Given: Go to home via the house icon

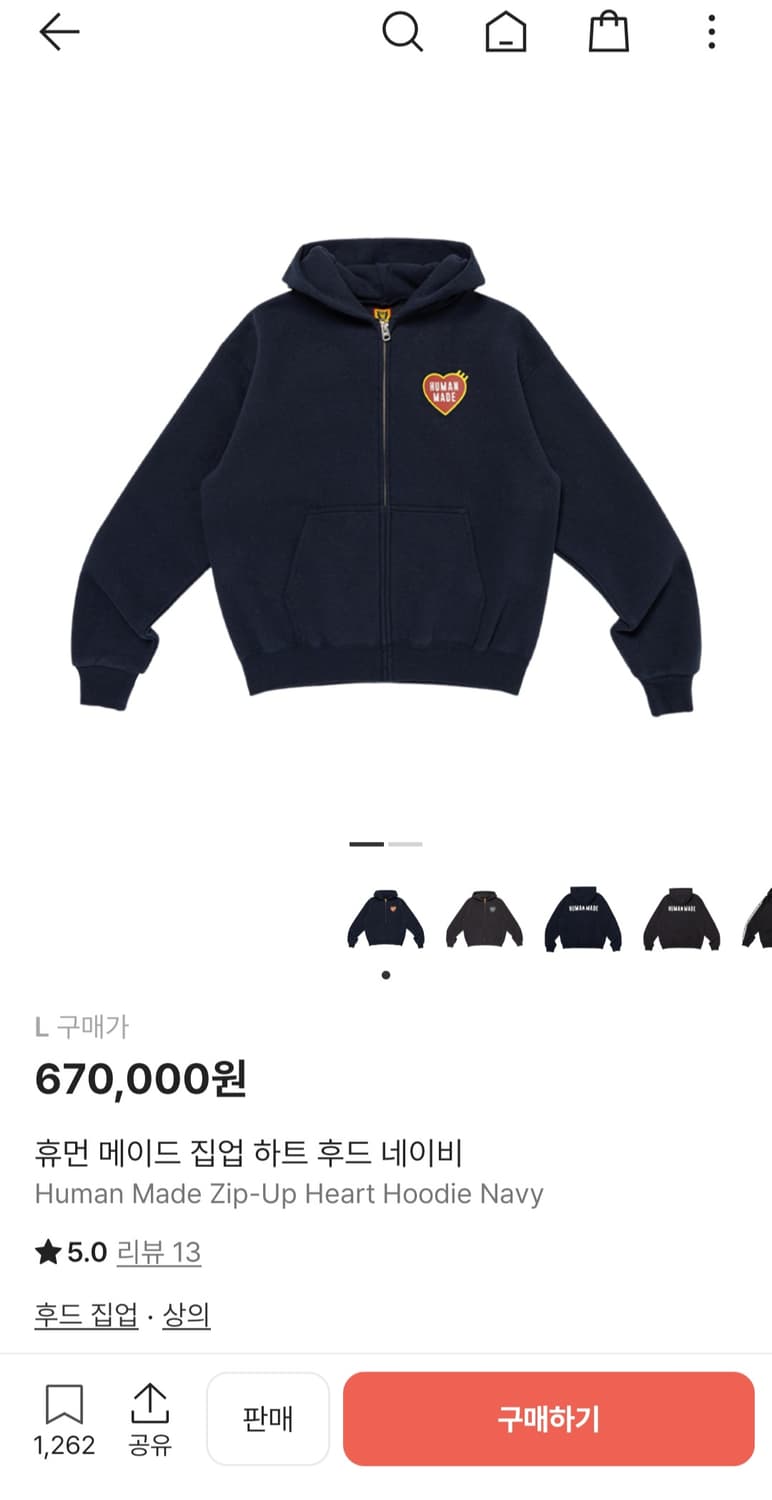Looking at the screenshot, I should point(506,31).
